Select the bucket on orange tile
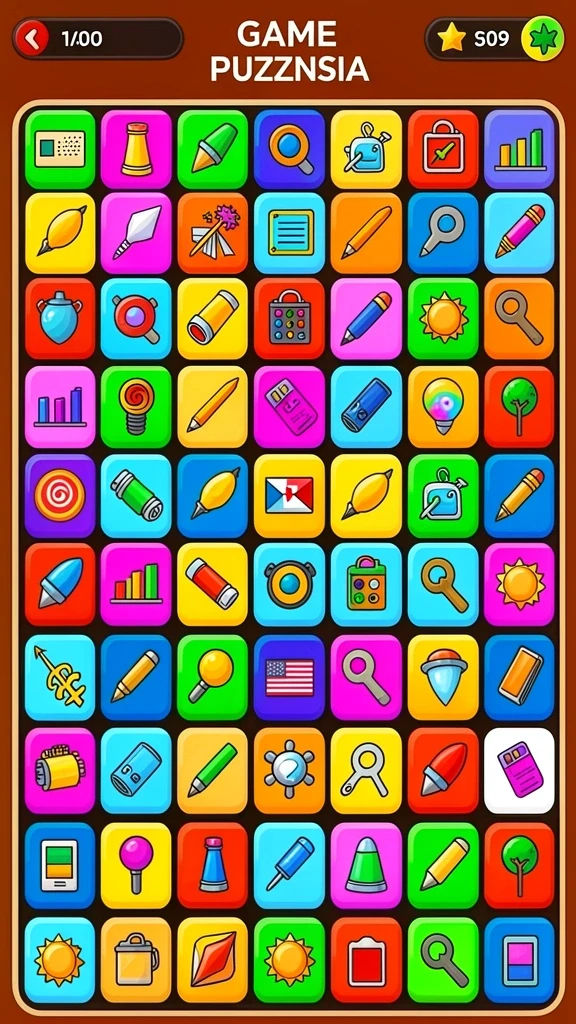Image resolution: width=576 pixels, height=1024 pixels. click(136, 960)
